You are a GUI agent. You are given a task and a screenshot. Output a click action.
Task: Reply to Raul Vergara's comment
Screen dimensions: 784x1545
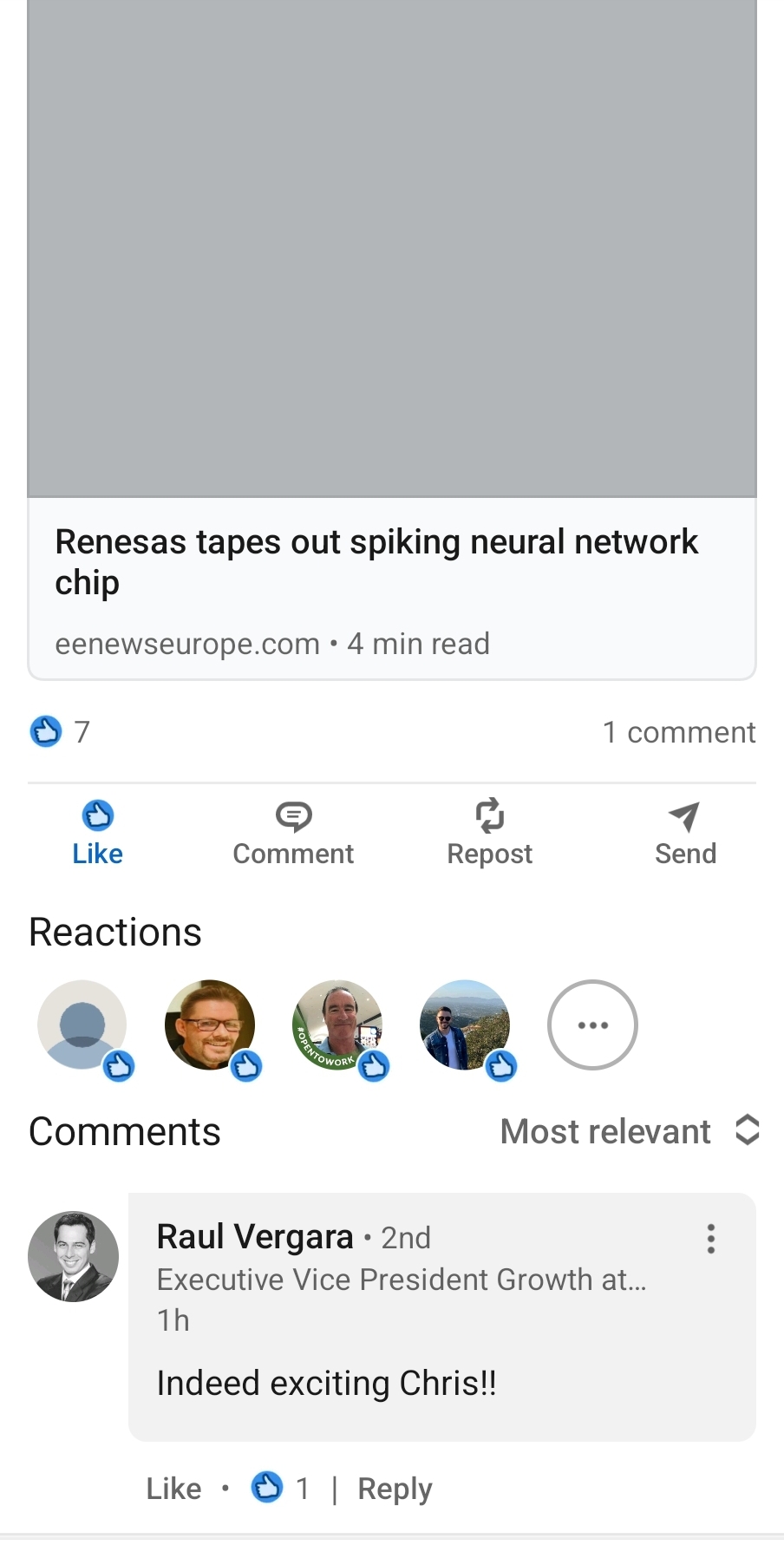tap(395, 1489)
